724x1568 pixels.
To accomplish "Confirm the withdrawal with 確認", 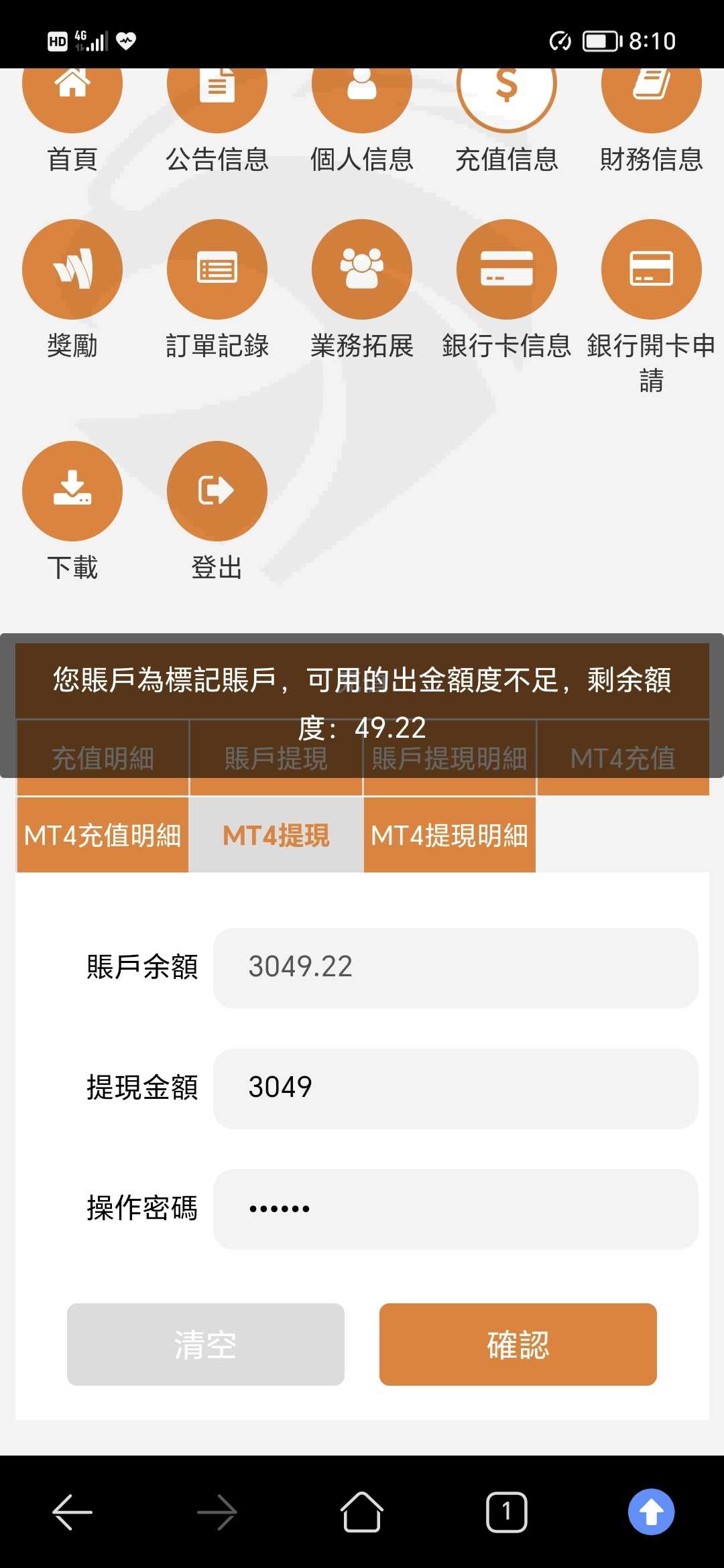I will click(x=518, y=1344).
